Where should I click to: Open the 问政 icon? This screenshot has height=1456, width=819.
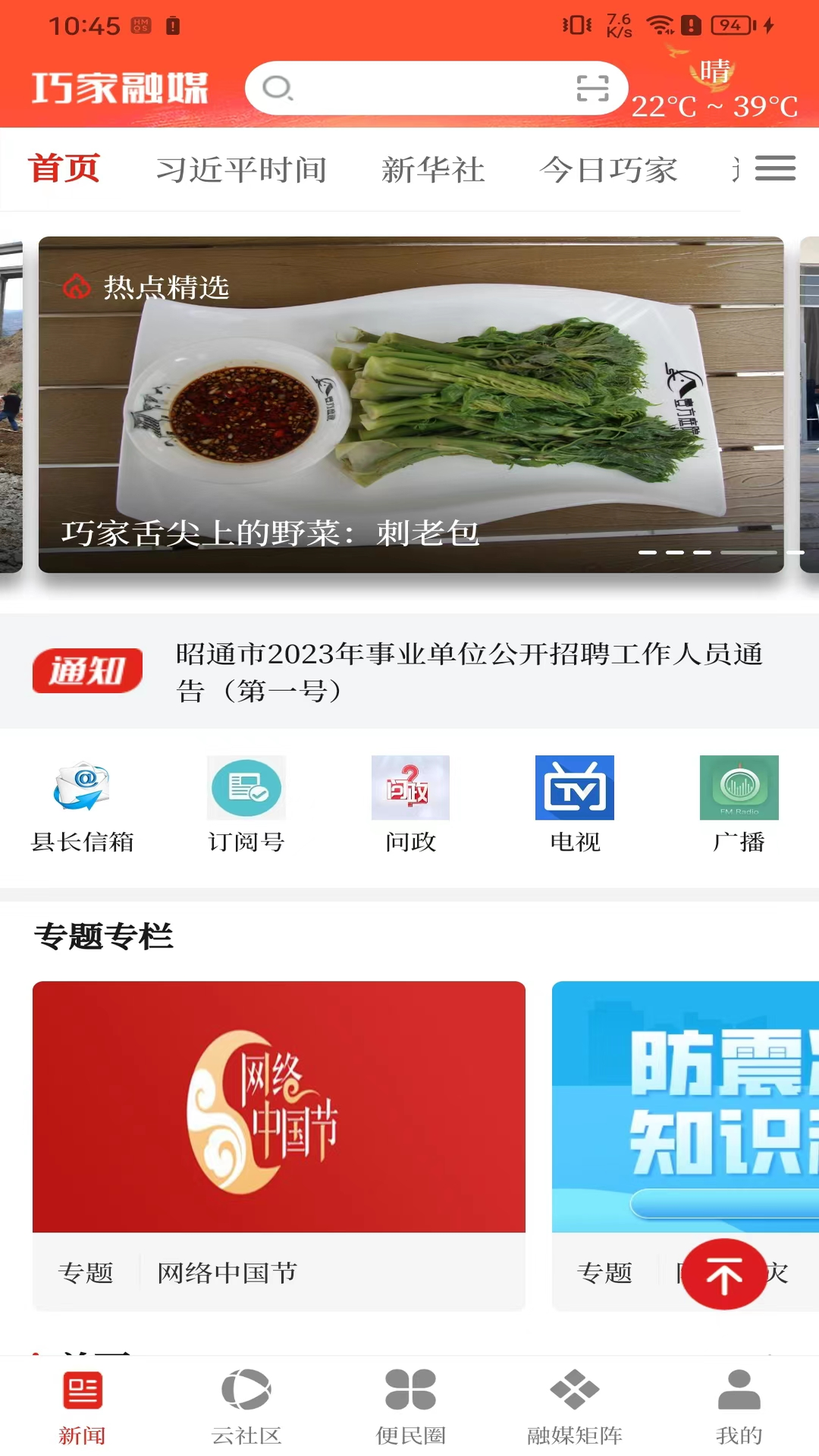click(409, 788)
